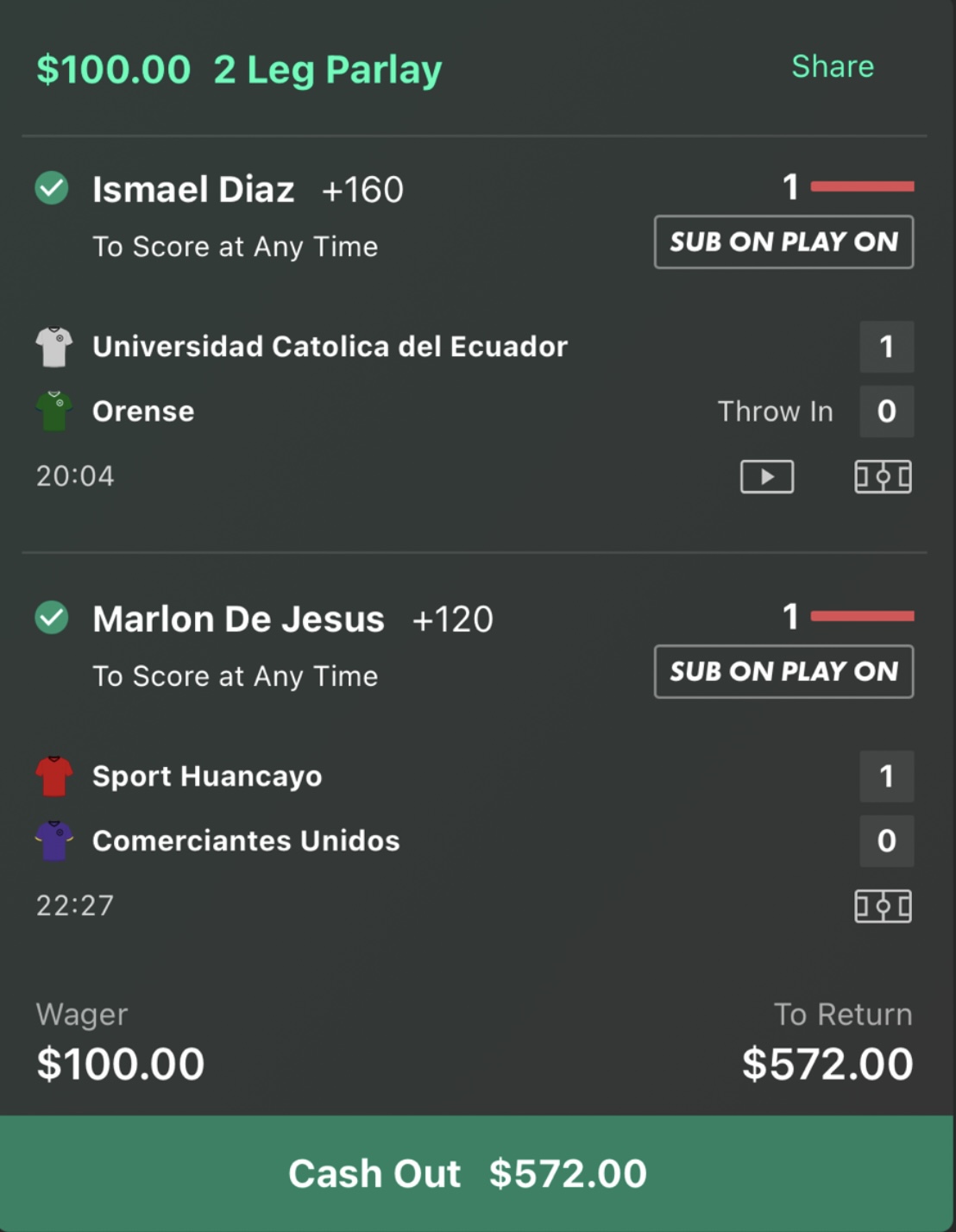Viewport: 956px width, 1232px height.
Task: Tap Sub On Play On for Ismael Diaz
Action: click(783, 242)
